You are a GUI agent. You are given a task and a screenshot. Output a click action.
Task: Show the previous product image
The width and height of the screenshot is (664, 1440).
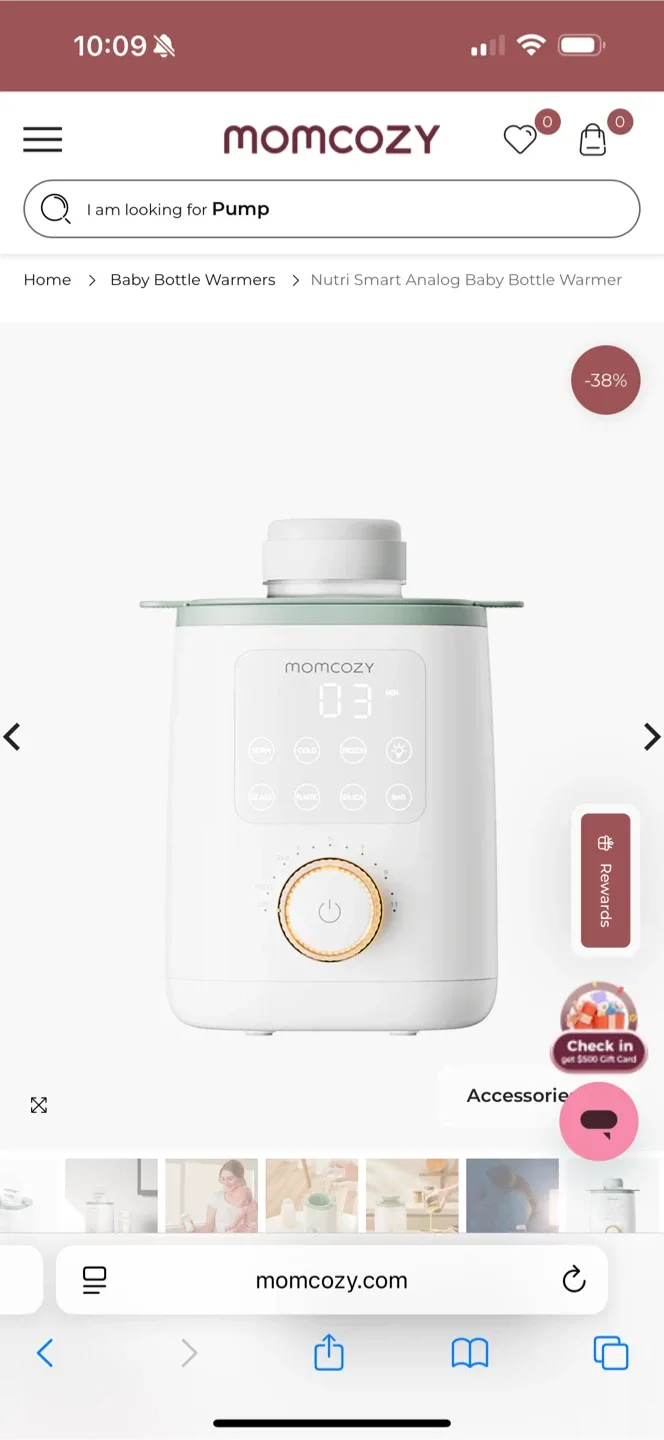[12, 737]
